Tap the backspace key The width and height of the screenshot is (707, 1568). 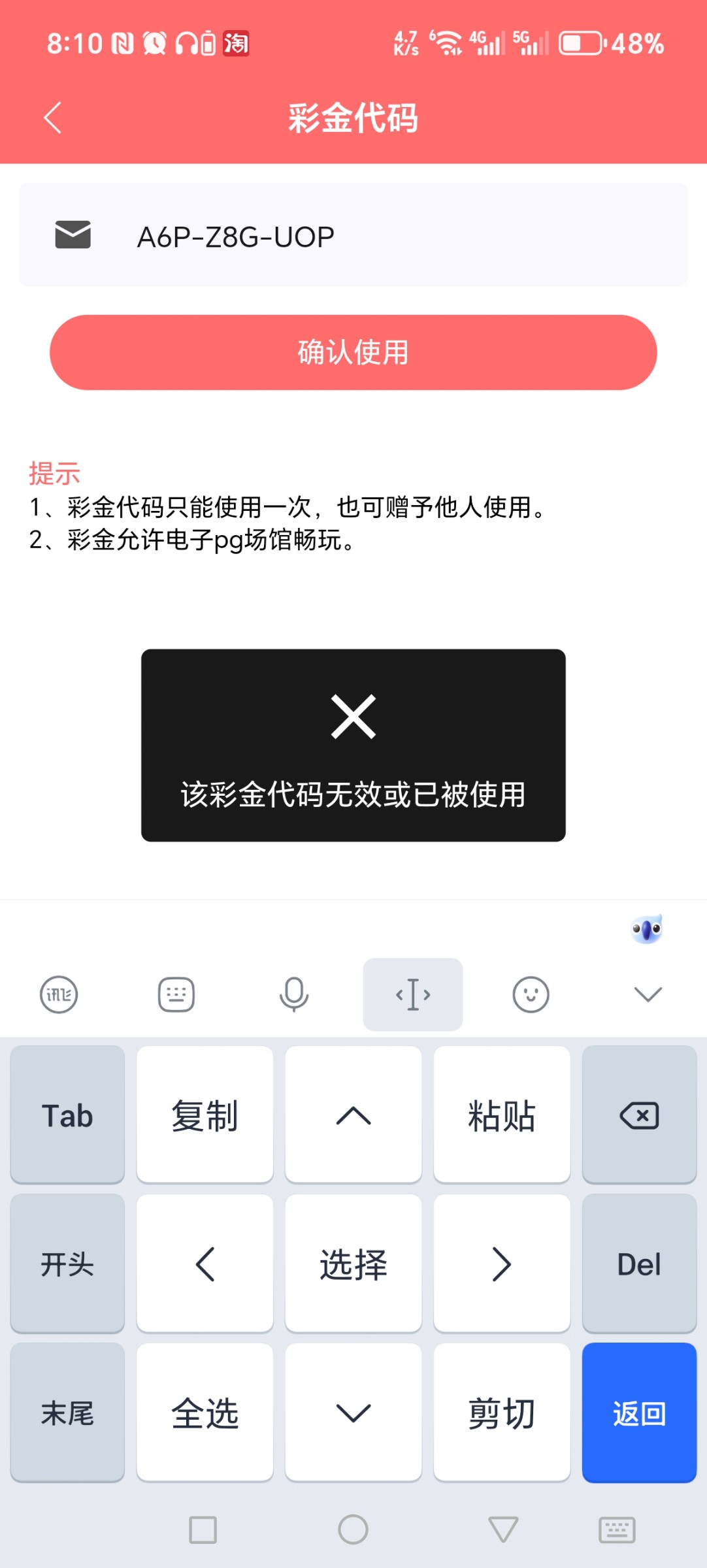639,1115
